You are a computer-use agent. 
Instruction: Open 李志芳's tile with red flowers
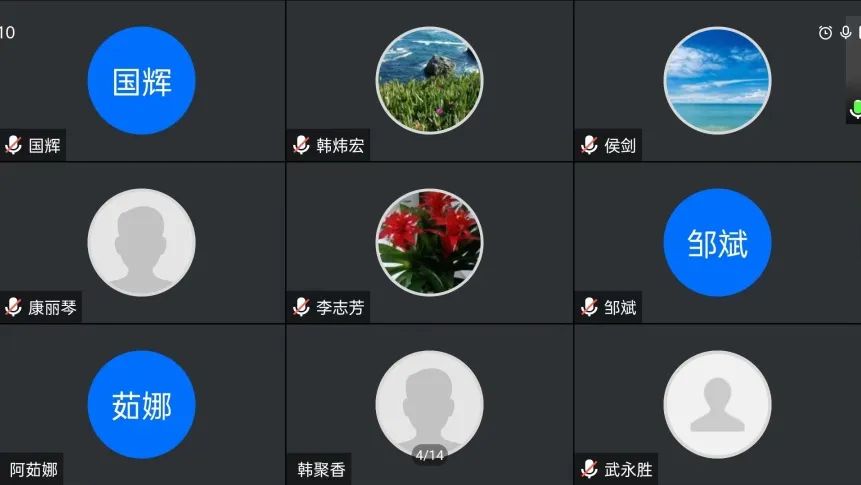tap(429, 243)
